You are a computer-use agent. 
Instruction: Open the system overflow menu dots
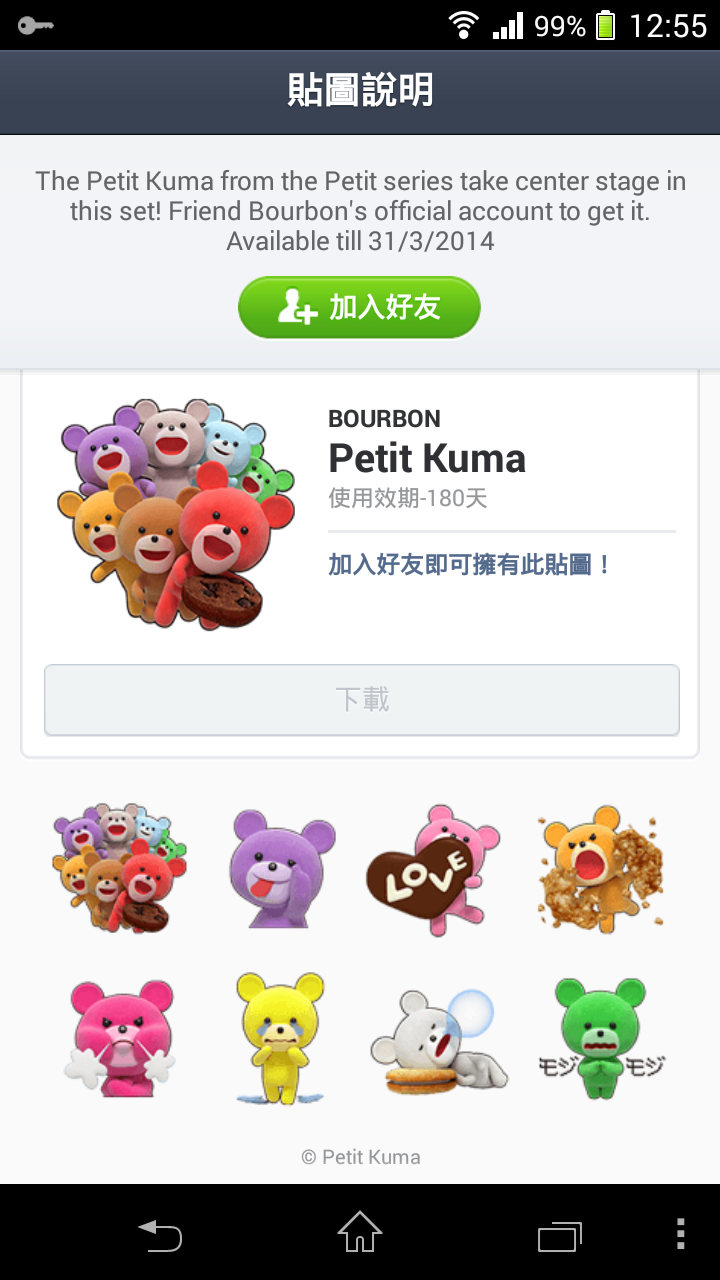(x=680, y=1234)
